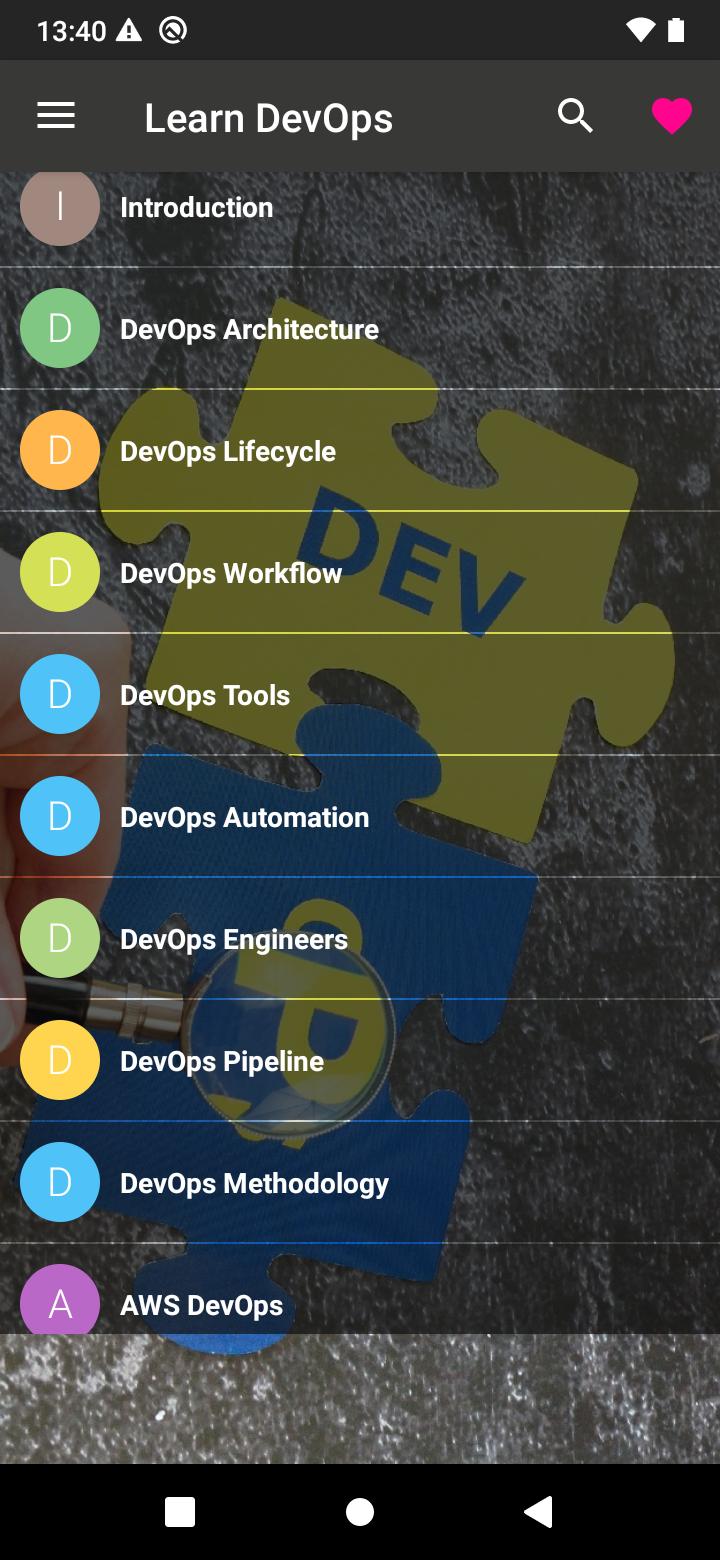This screenshot has width=720, height=1560.
Task: Open search in the app bar
Action: coord(575,117)
